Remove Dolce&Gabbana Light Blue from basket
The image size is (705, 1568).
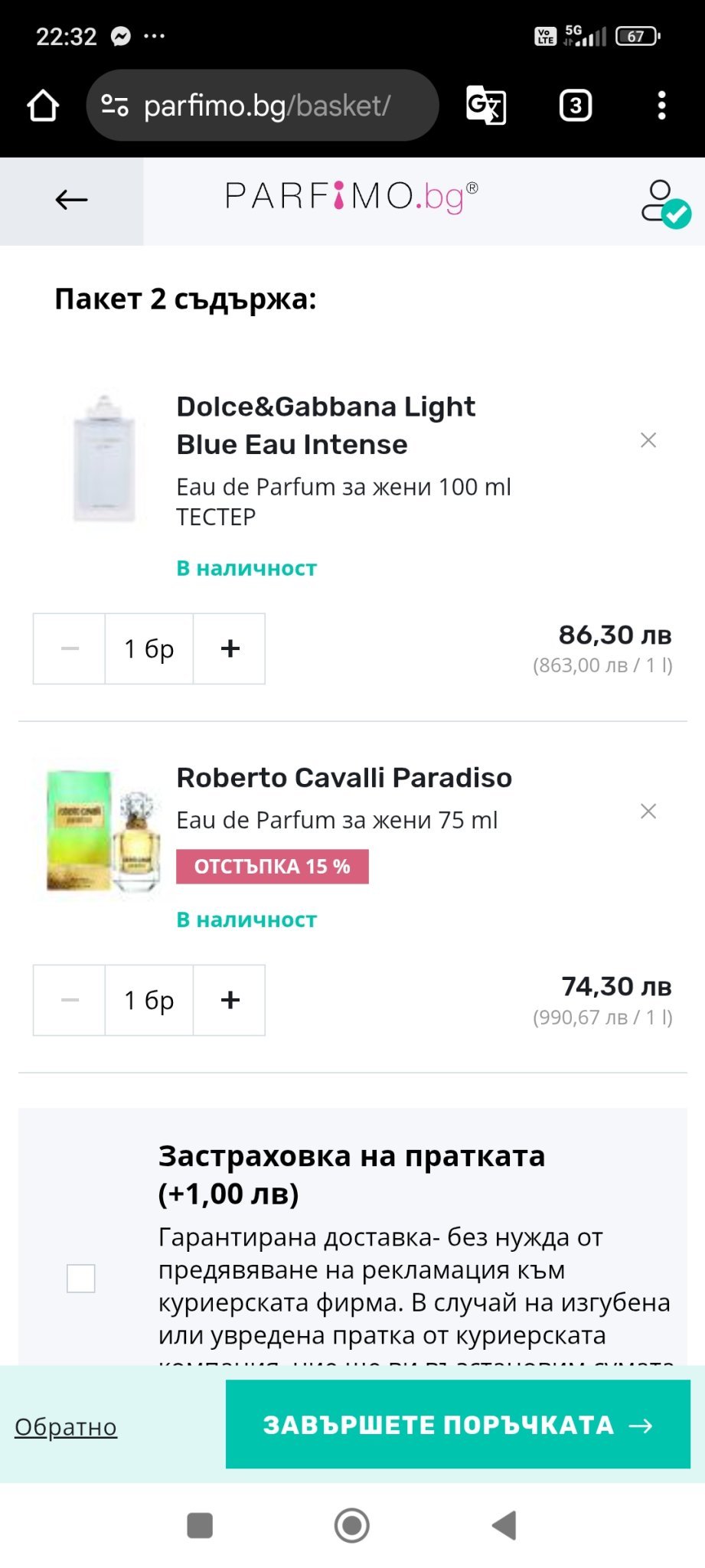click(648, 440)
